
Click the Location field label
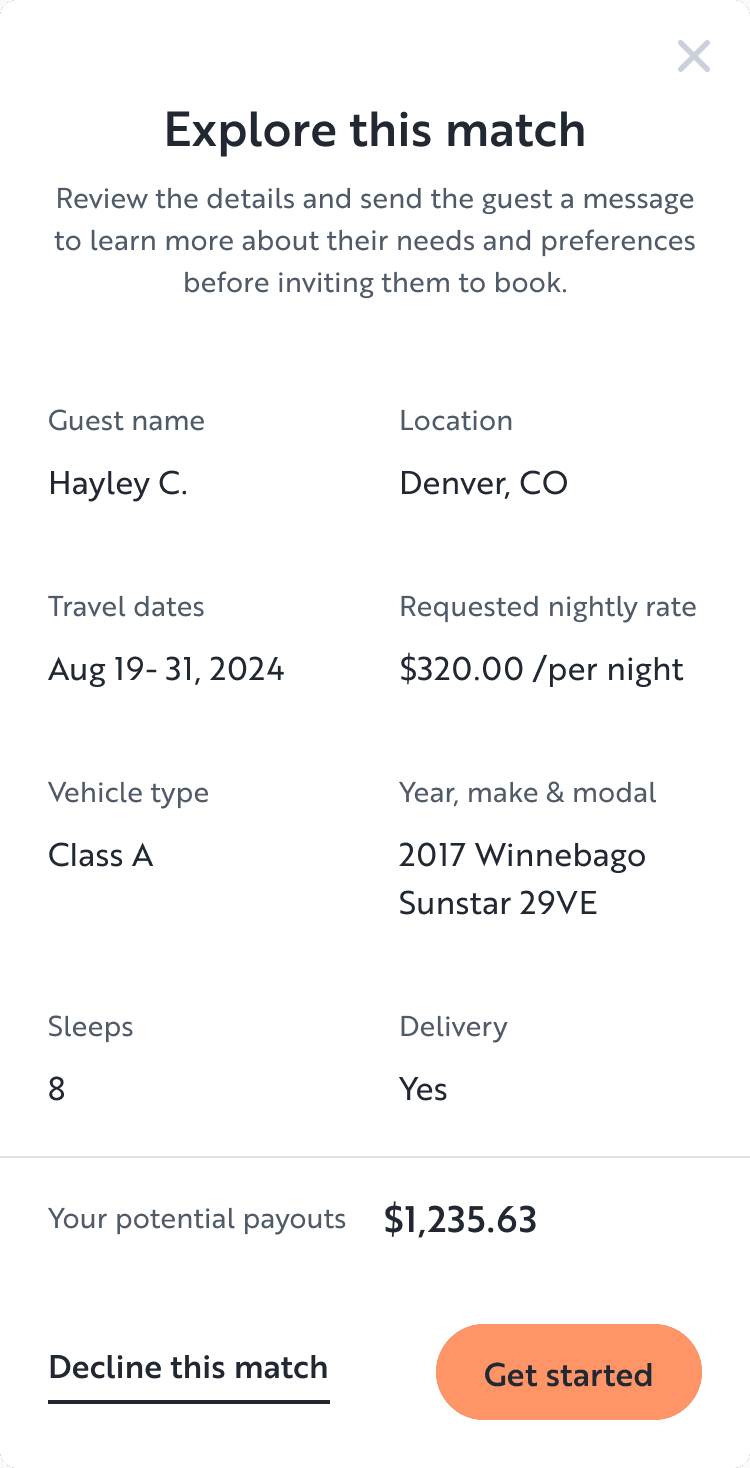456,420
